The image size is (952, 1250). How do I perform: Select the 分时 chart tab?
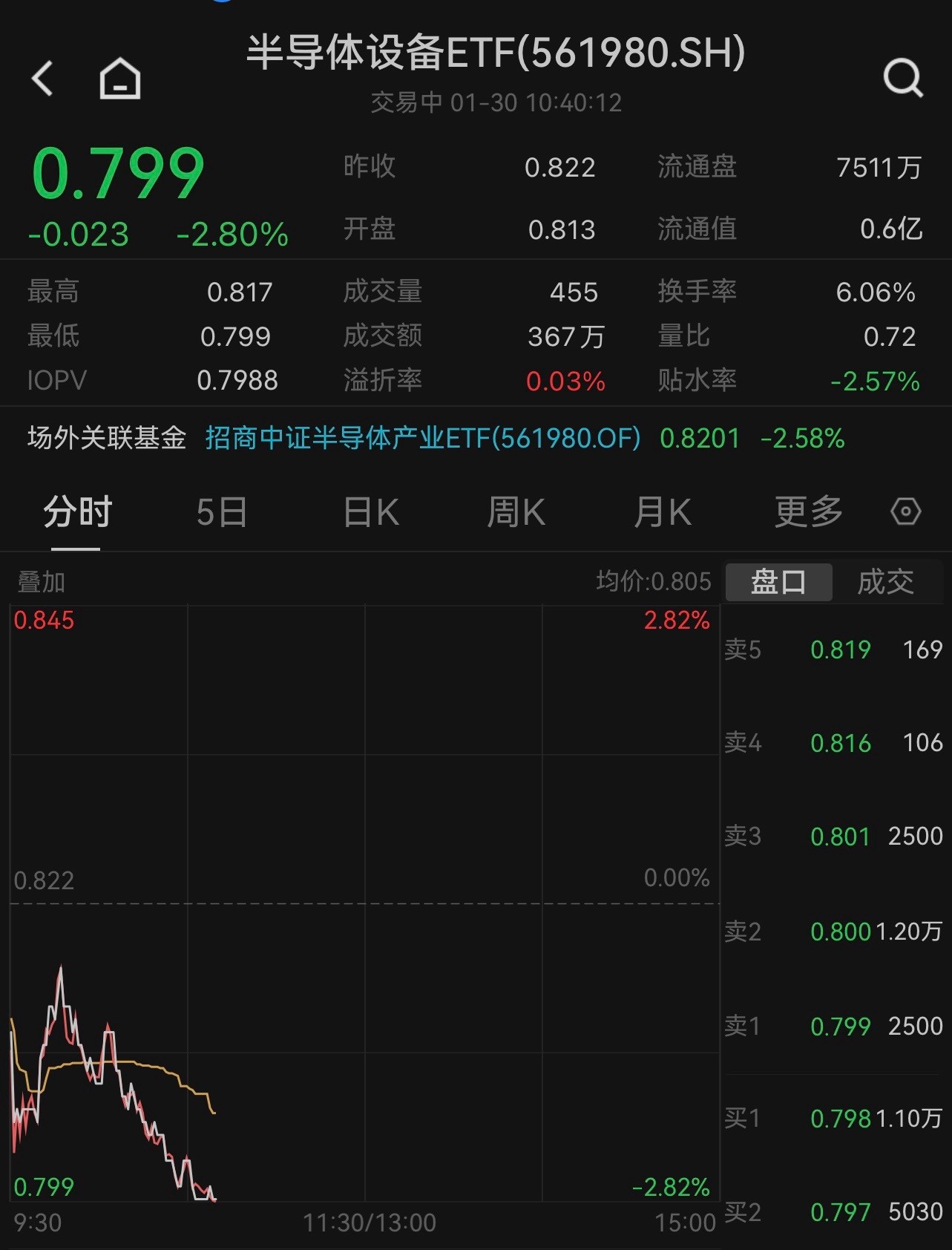(77, 512)
